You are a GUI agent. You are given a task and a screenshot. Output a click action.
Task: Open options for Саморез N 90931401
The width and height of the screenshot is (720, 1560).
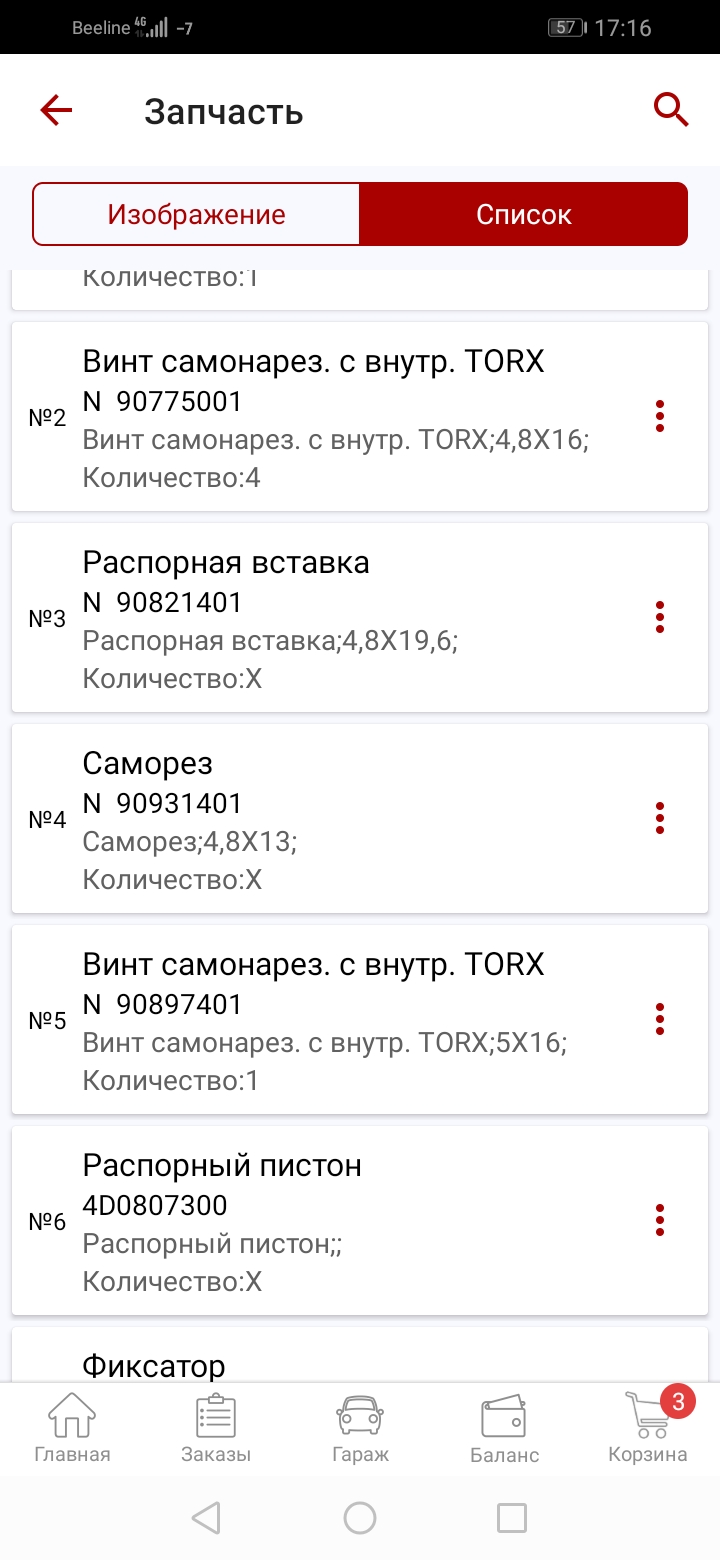pos(659,818)
